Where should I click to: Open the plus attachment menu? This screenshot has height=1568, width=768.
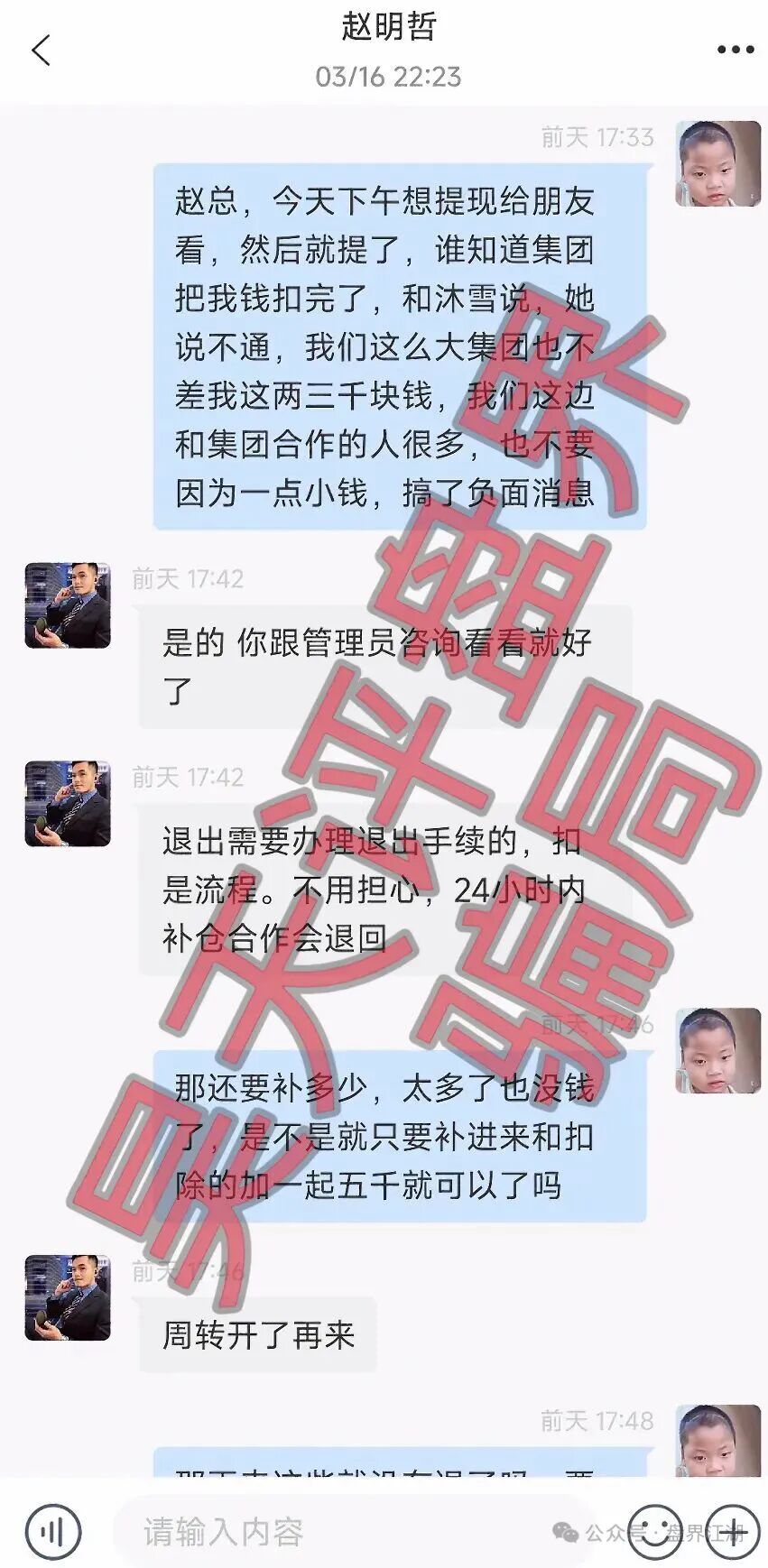click(731, 1531)
